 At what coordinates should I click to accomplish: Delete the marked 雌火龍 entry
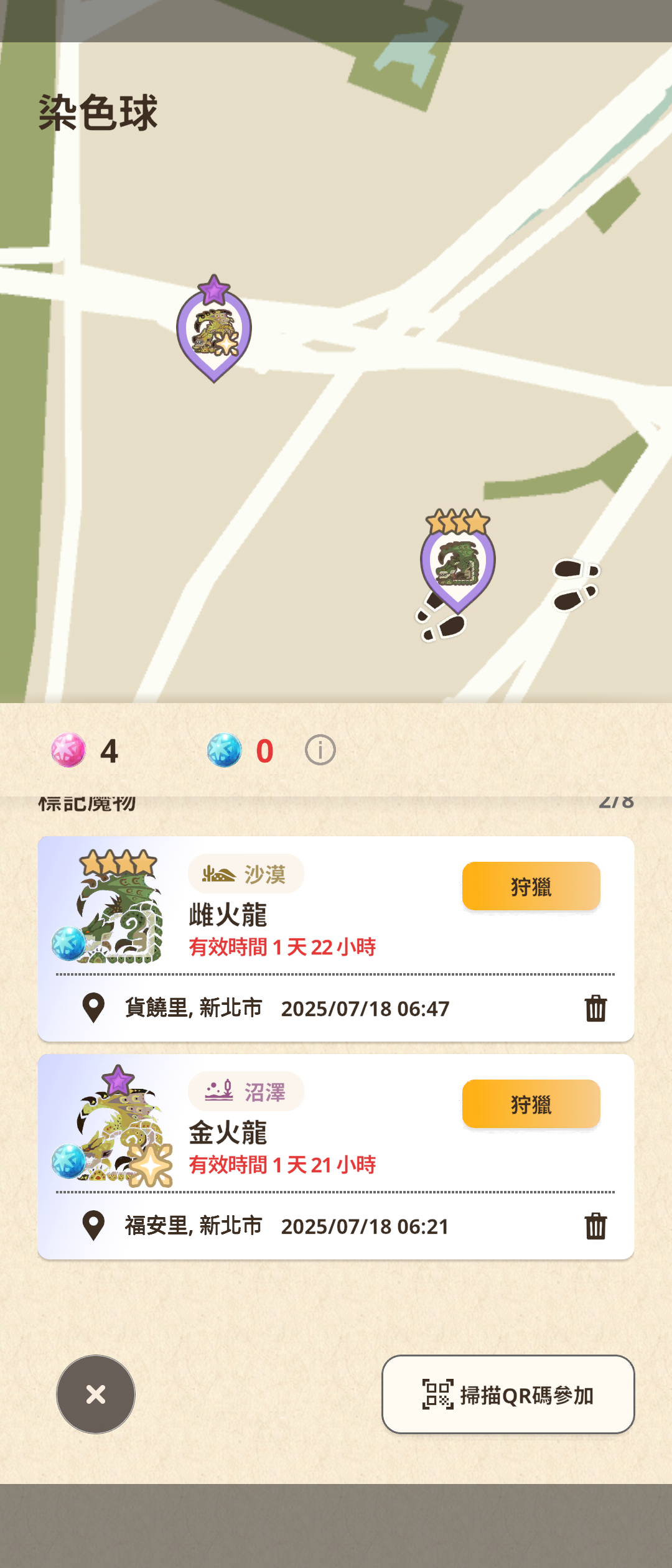pyautogui.click(x=595, y=1008)
